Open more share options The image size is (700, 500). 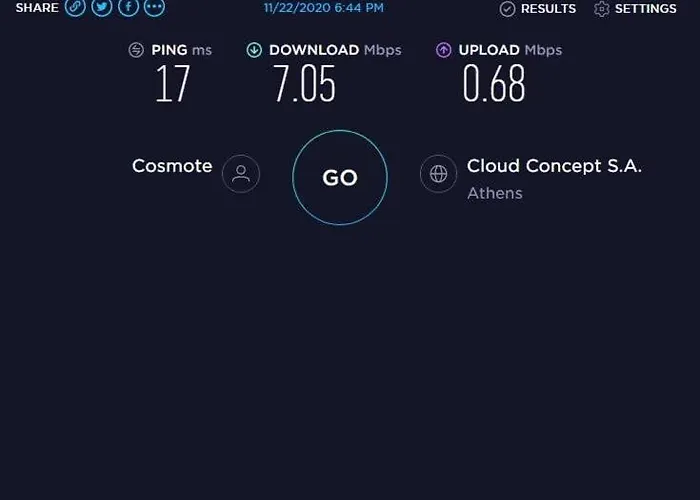153,8
